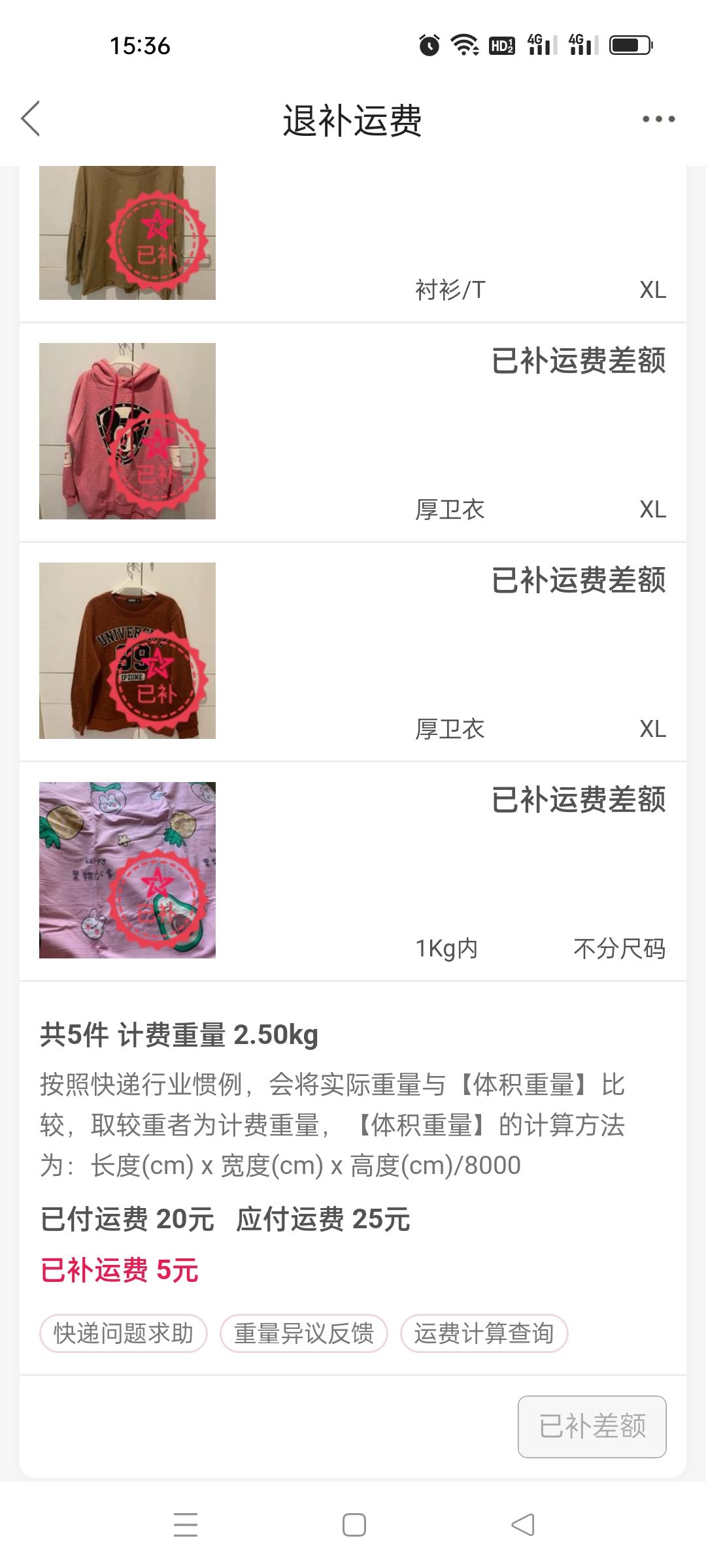Tap the 已补差额 button
Viewport: 706px width, 1568px height.
click(592, 1427)
